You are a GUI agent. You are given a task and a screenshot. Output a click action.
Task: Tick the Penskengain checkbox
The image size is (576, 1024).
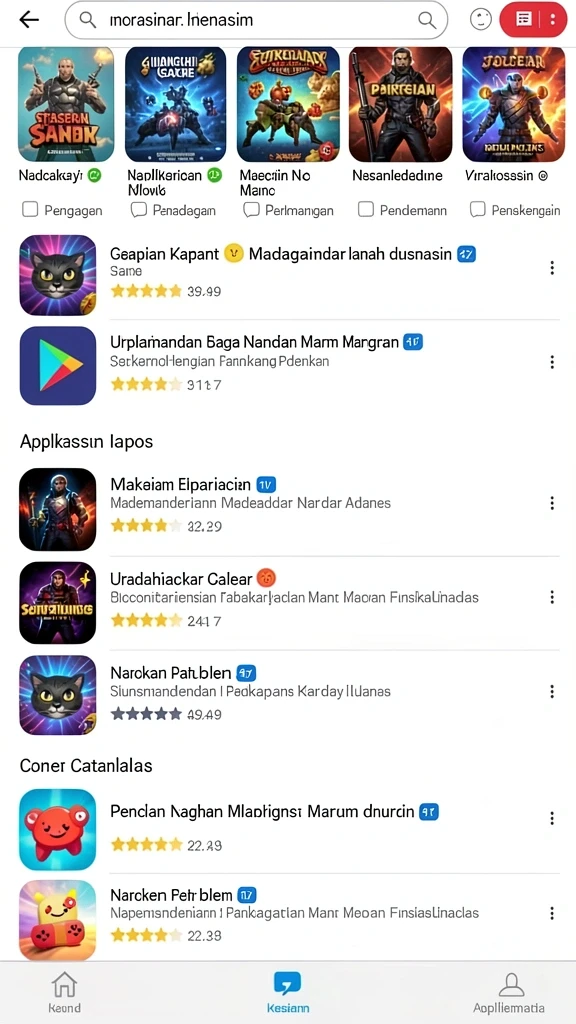pos(478,210)
